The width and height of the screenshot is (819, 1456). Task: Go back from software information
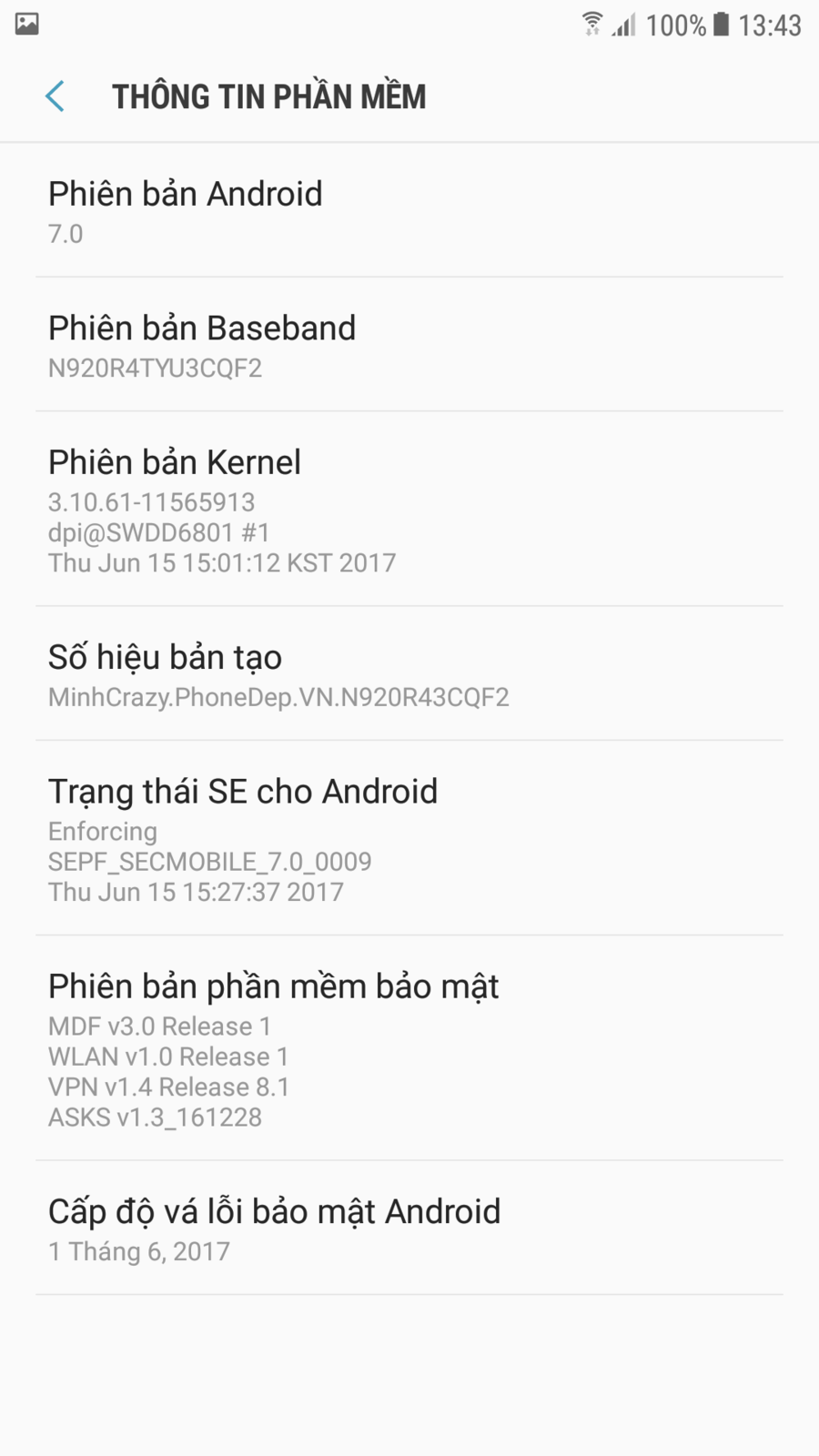click(55, 96)
